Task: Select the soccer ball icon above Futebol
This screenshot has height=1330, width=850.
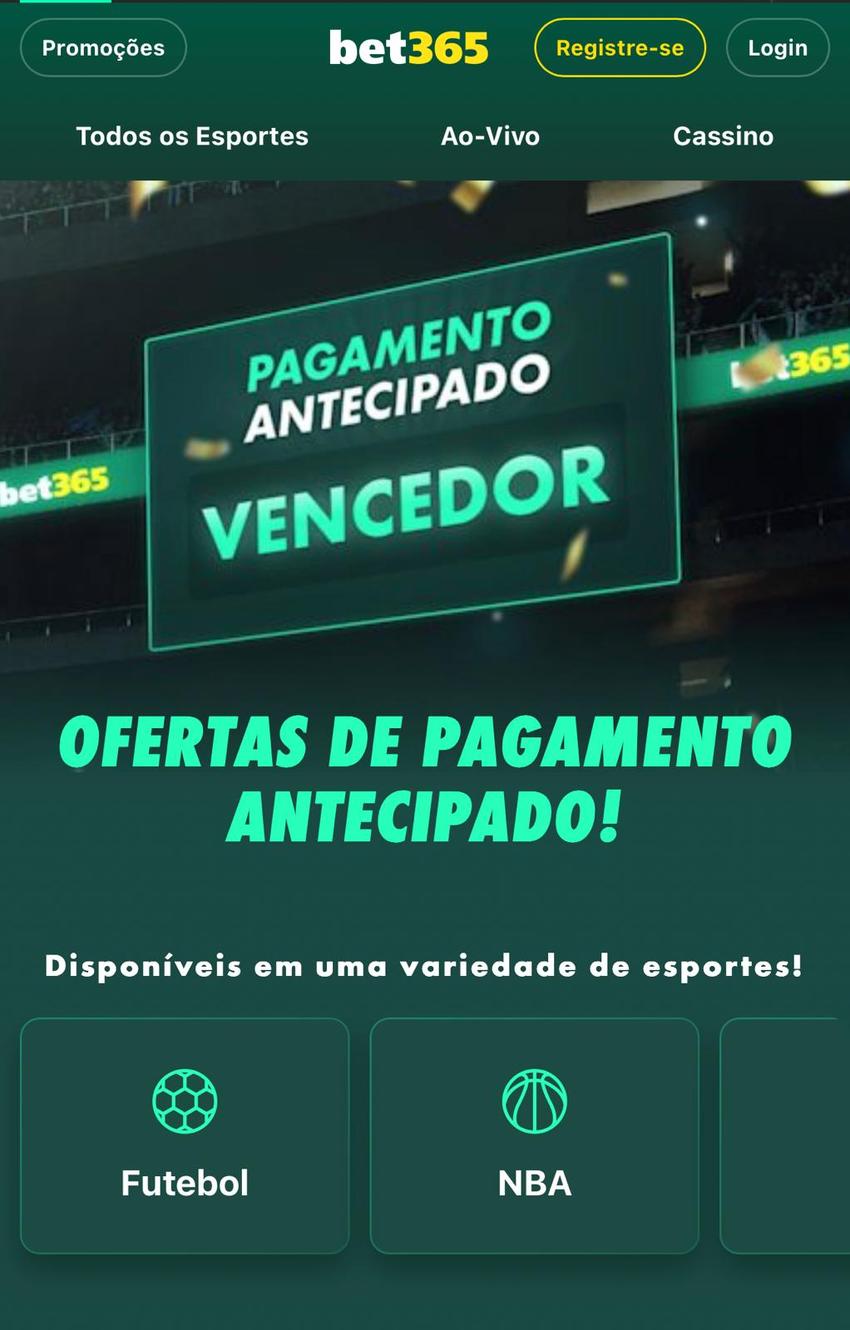Action: click(184, 1100)
